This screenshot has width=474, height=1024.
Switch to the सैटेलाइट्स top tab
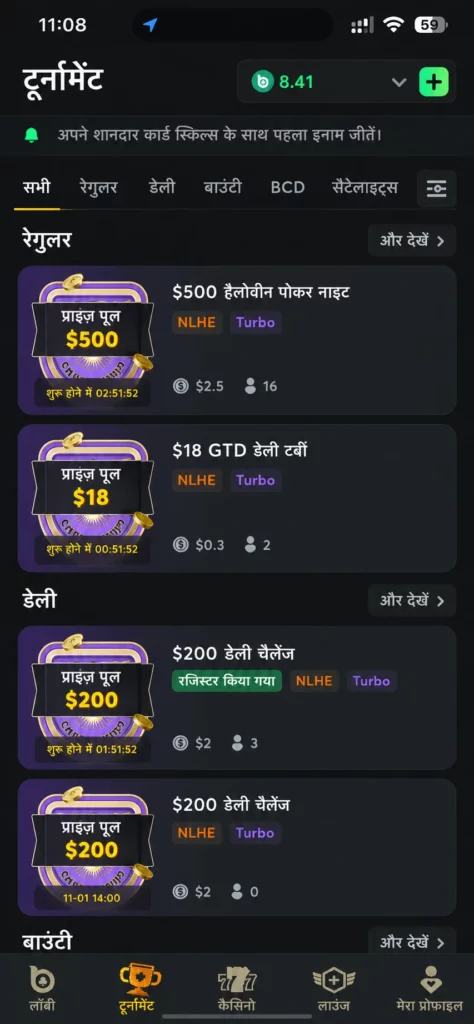(x=364, y=187)
